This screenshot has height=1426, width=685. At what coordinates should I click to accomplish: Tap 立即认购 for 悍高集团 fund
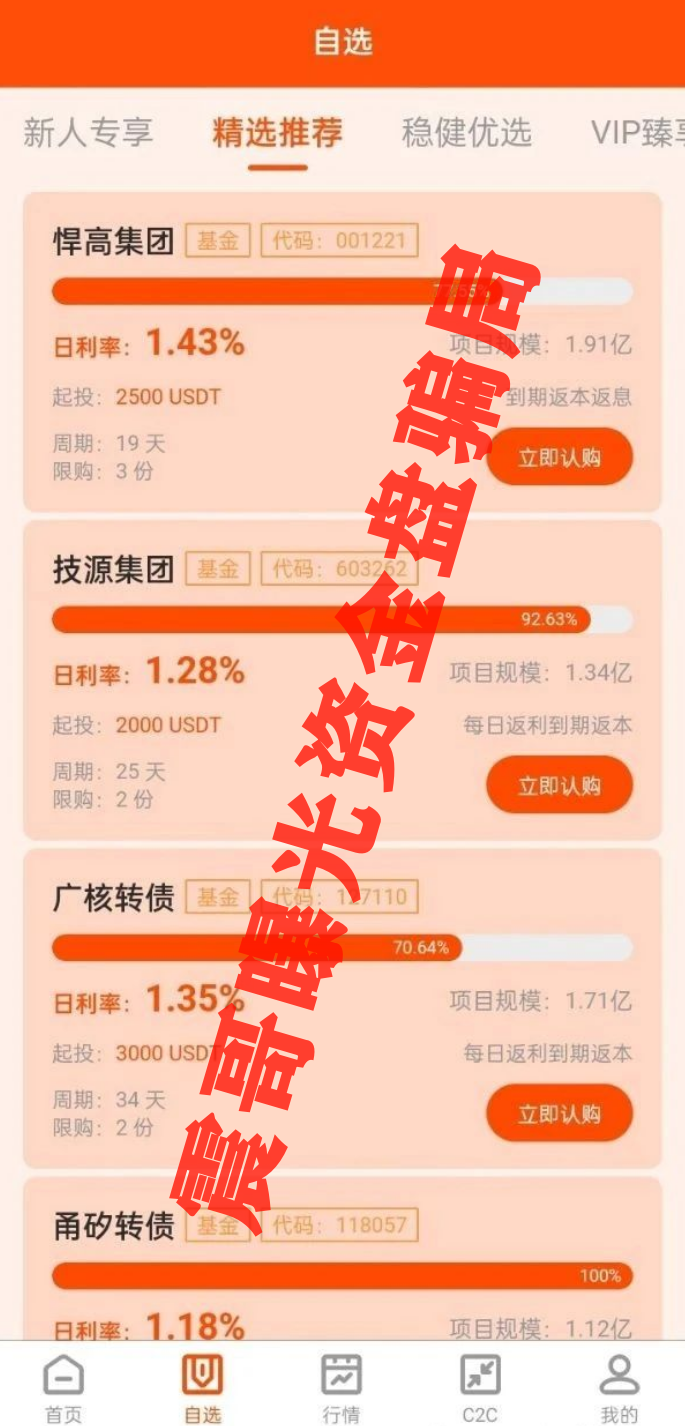[x=560, y=458]
